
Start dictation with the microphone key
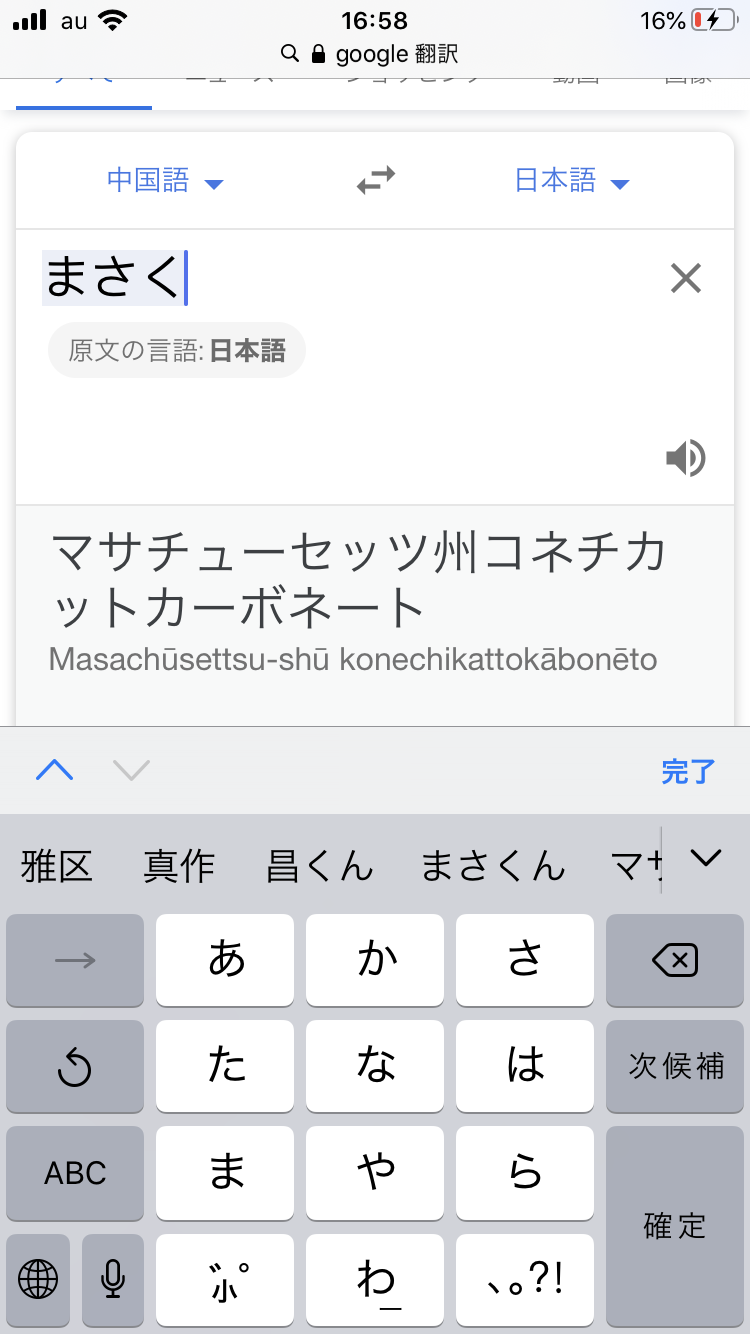coord(113,1278)
